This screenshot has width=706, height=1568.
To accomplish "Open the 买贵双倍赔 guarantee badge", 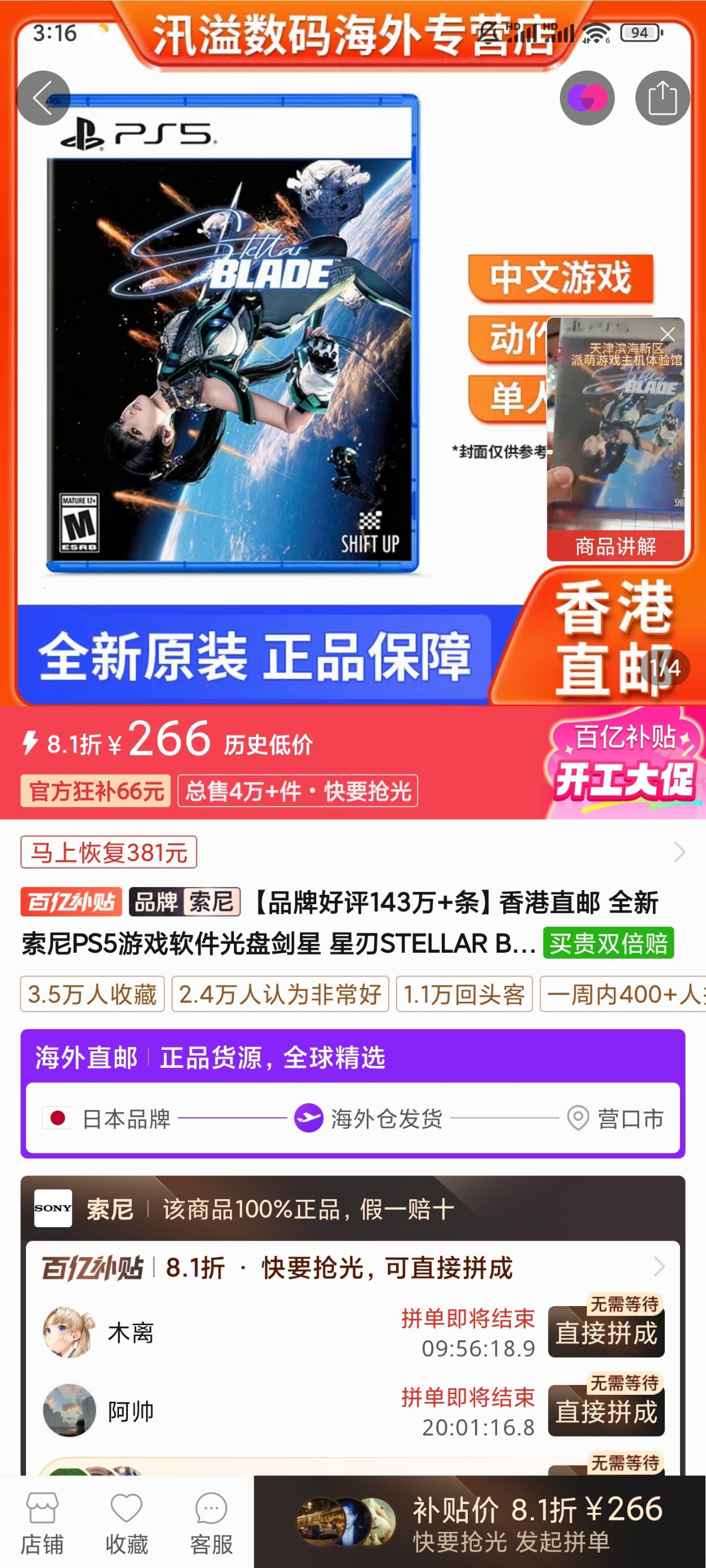I will 608,943.
